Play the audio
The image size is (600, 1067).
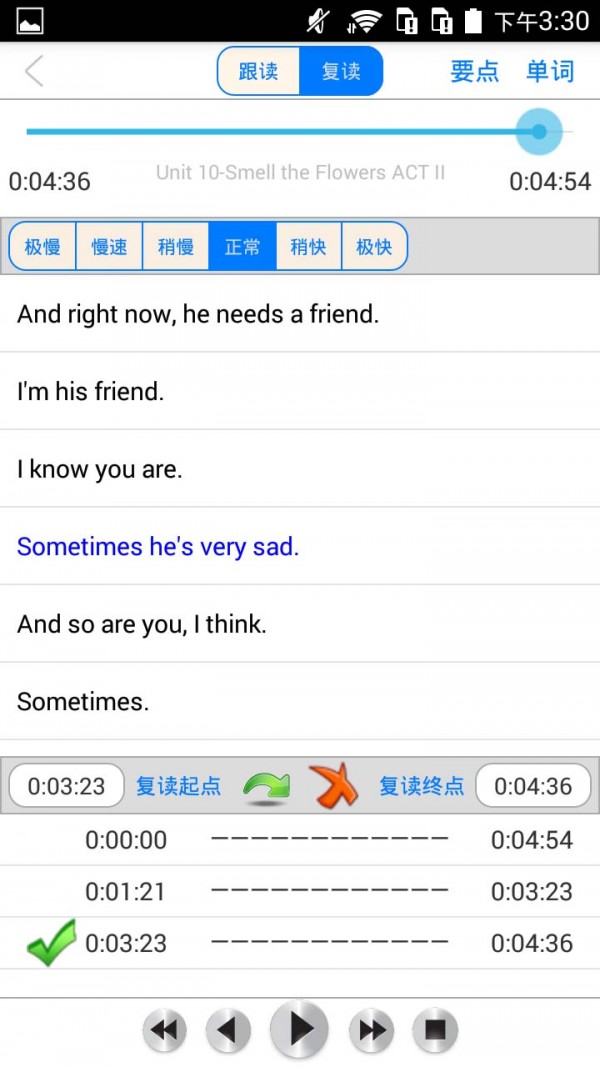pyautogui.click(x=300, y=1029)
